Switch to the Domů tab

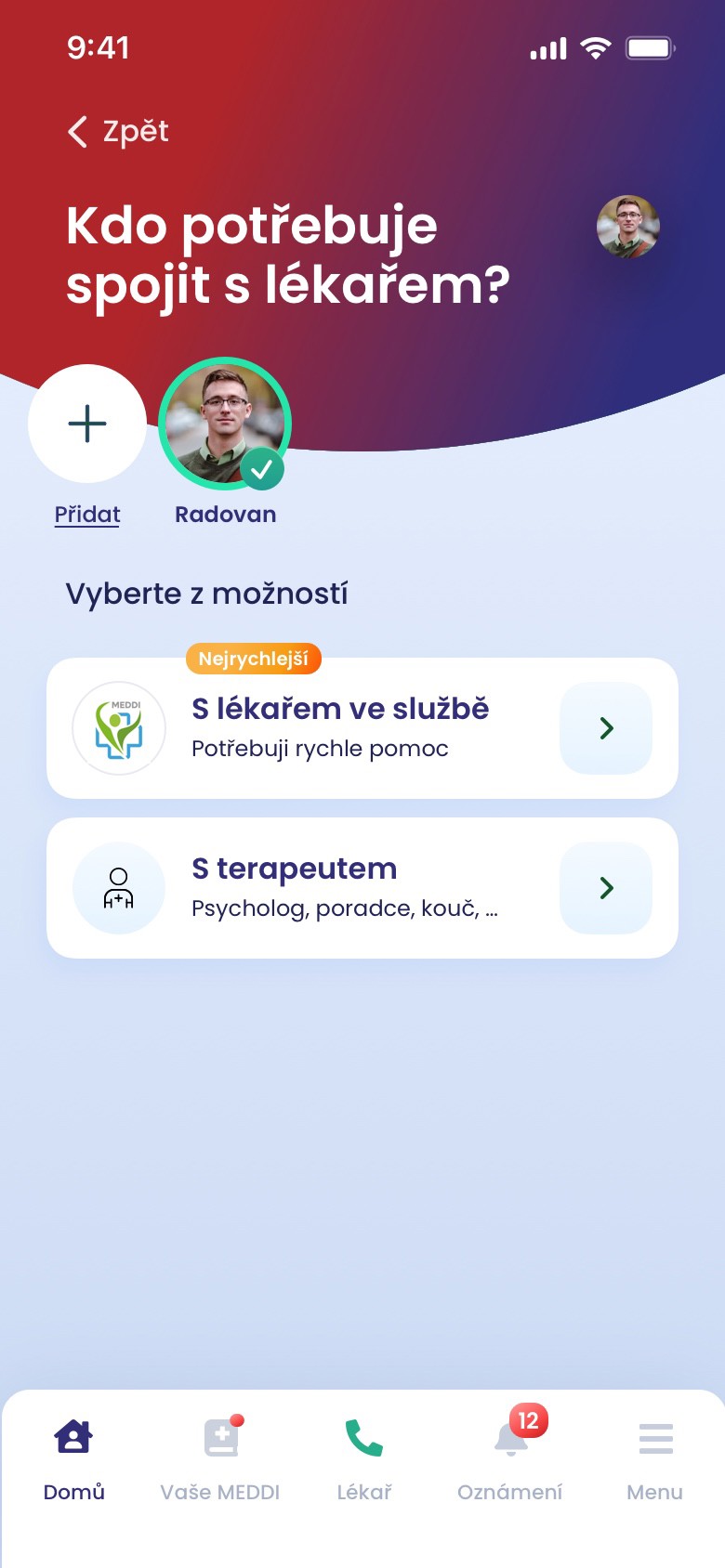pyautogui.click(x=73, y=1458)
